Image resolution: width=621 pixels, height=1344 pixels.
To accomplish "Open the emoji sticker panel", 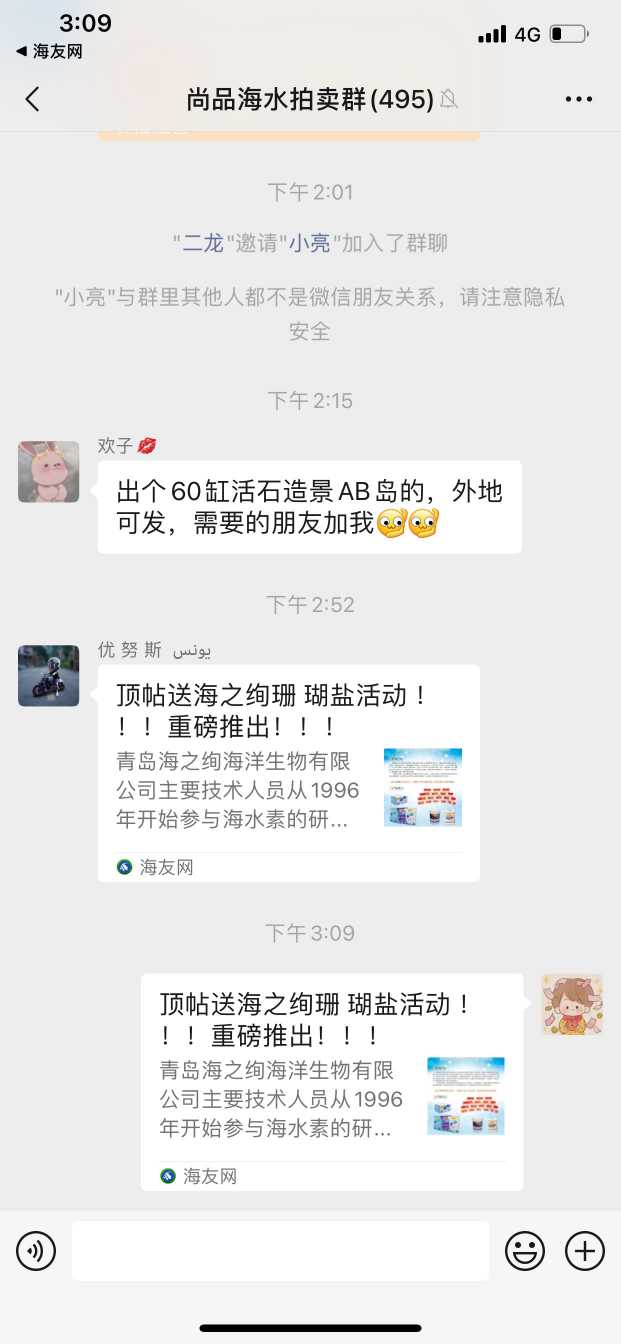I will click(525, 1251).
